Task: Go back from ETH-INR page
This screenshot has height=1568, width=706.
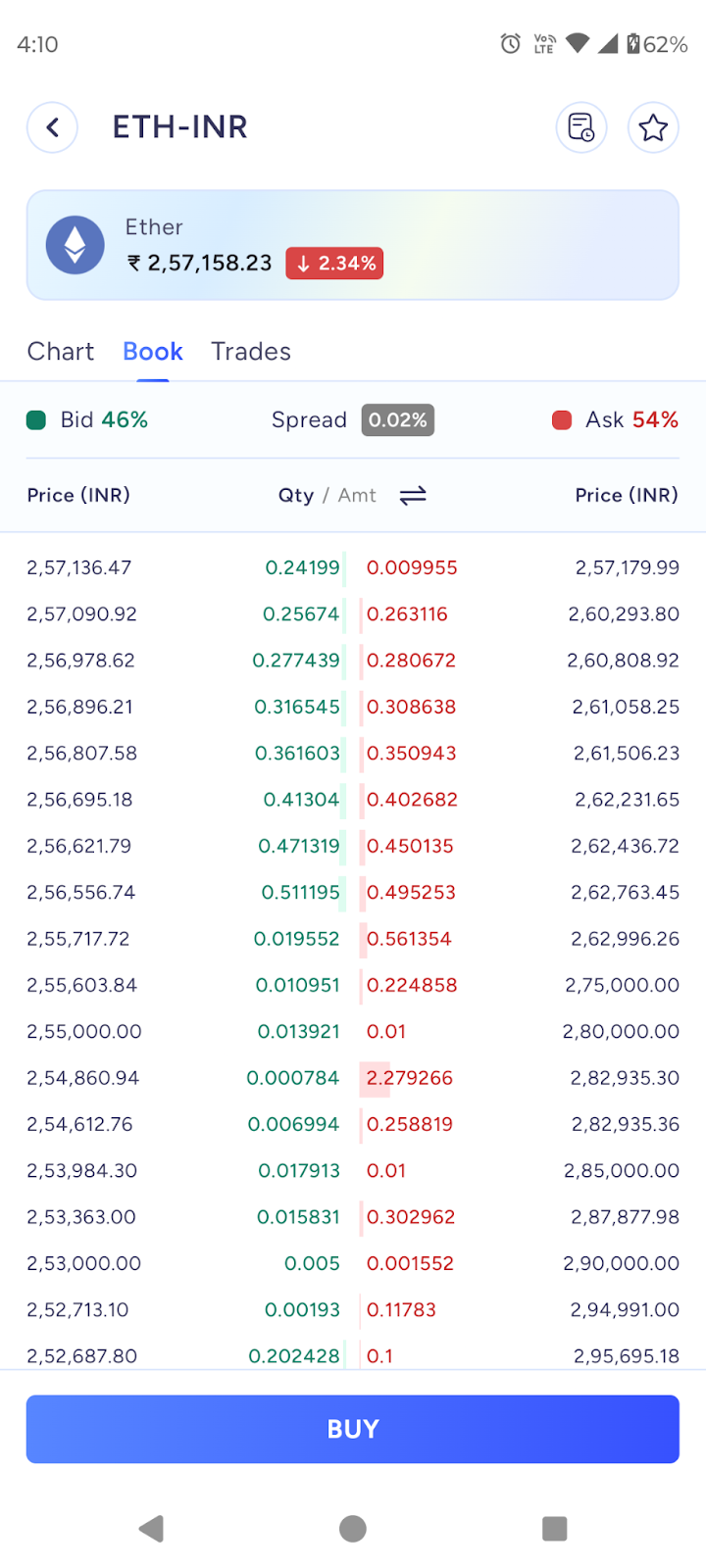Action: pyautogui.click(x=52, y=127)
